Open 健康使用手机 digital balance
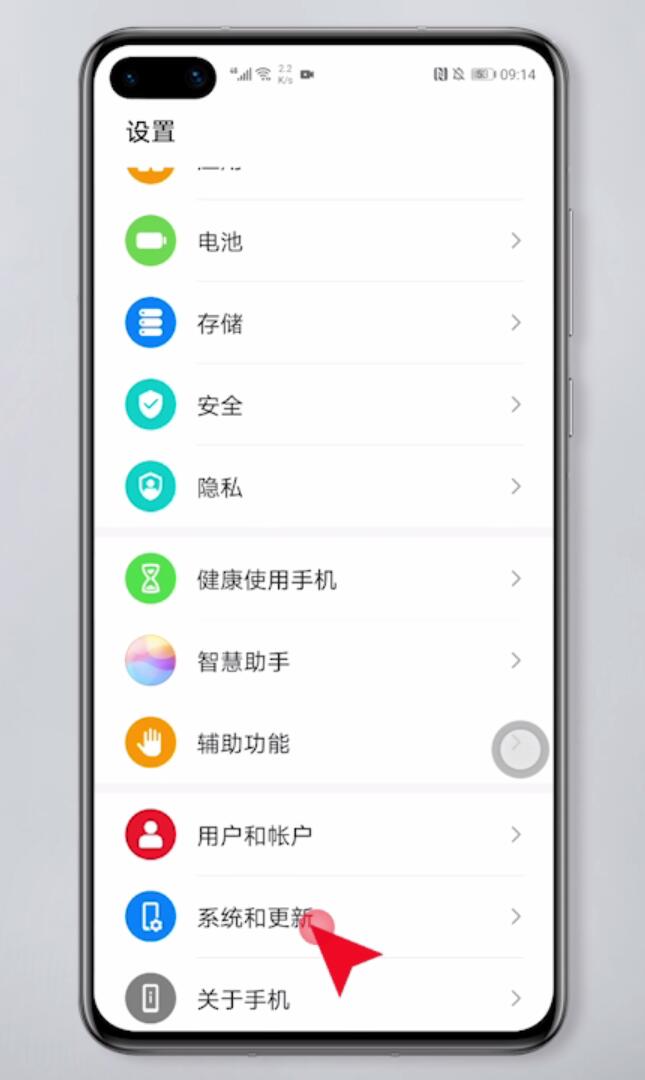This screenshot has height=1080, width=645. tap(323, 579)
